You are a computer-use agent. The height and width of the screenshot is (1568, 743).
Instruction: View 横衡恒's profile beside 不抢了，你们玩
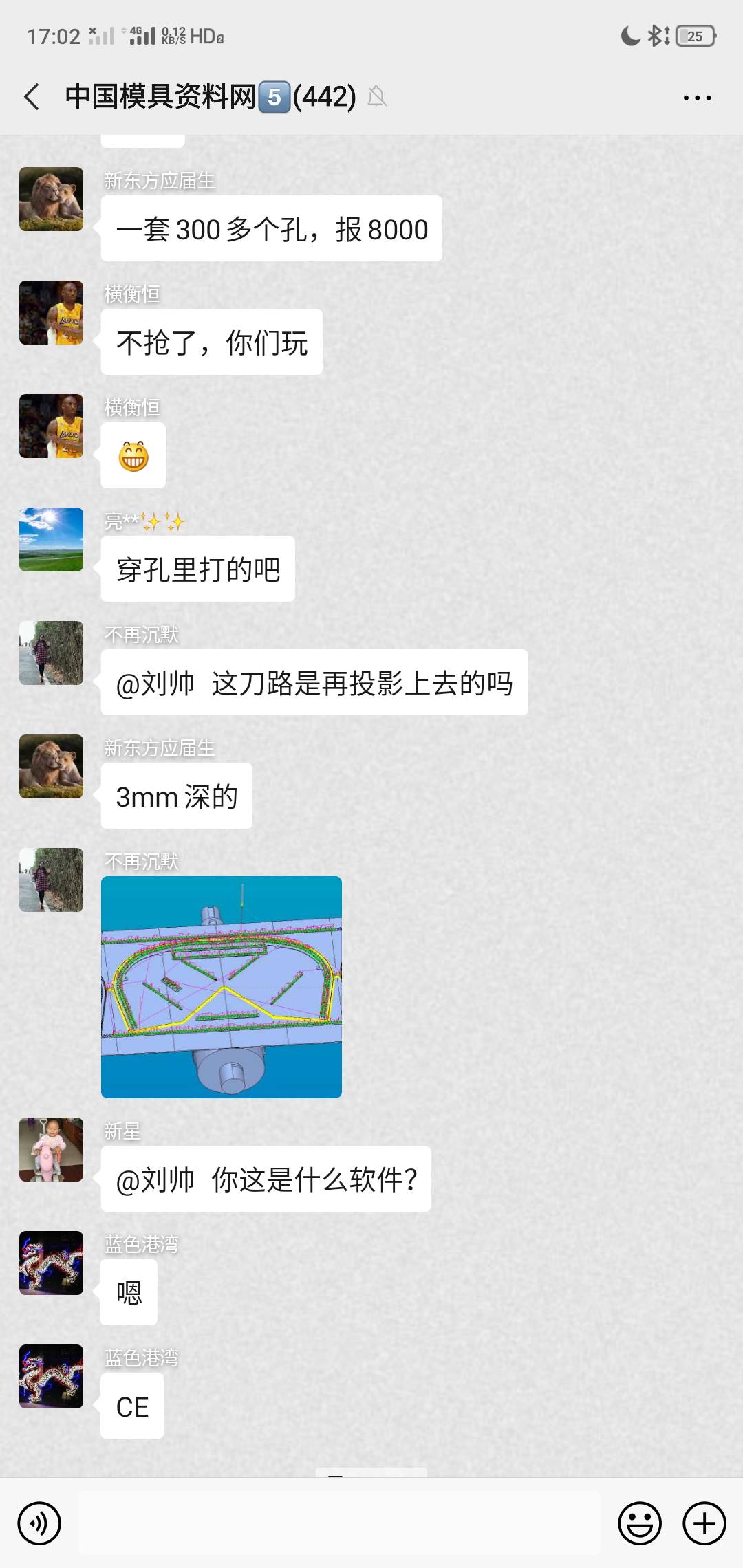(x=51, y=312)
